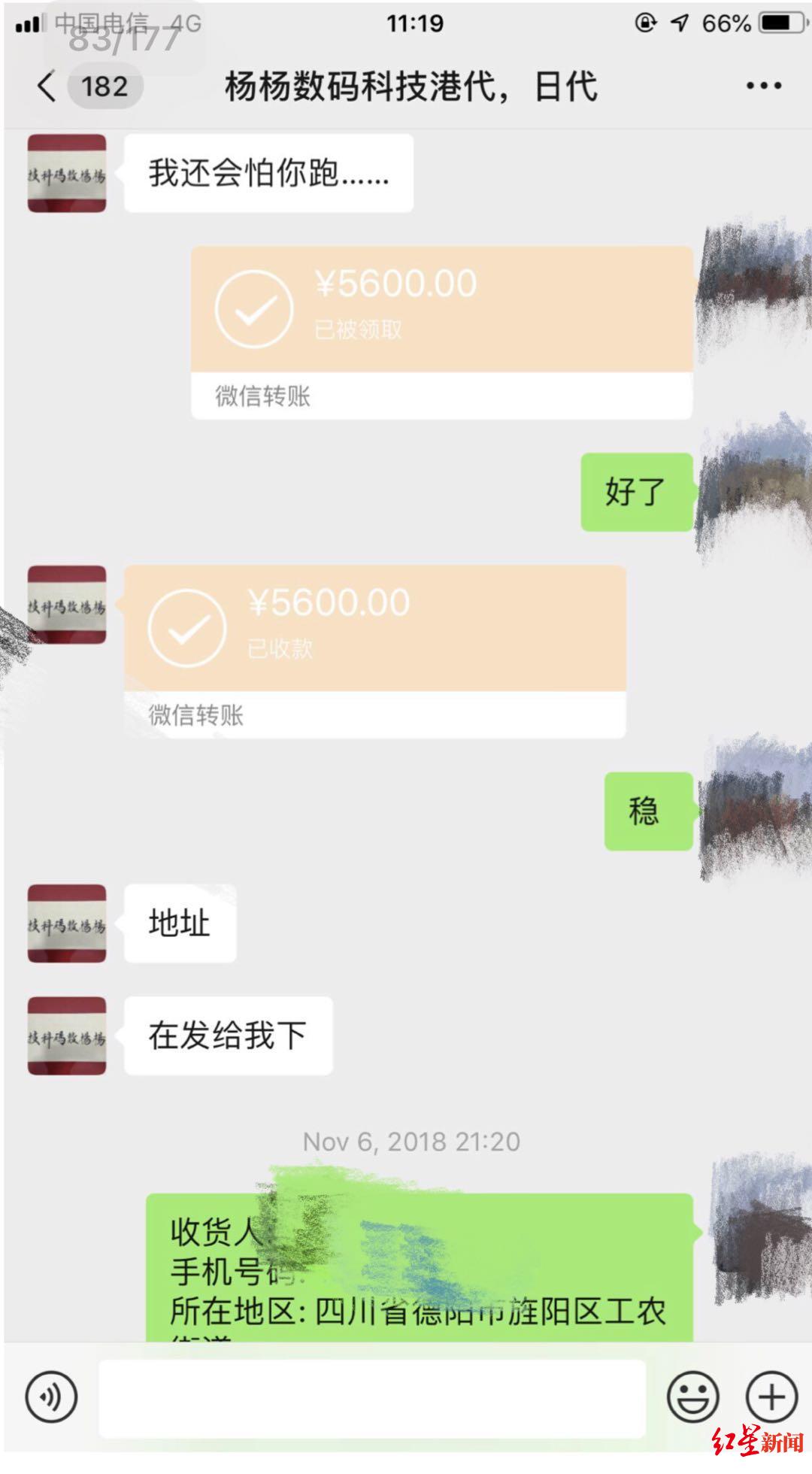The width and height of the screenshot is (812, 1474).
Task: Tap the orientation lock icon in status bar
Action: pos(647,23)
